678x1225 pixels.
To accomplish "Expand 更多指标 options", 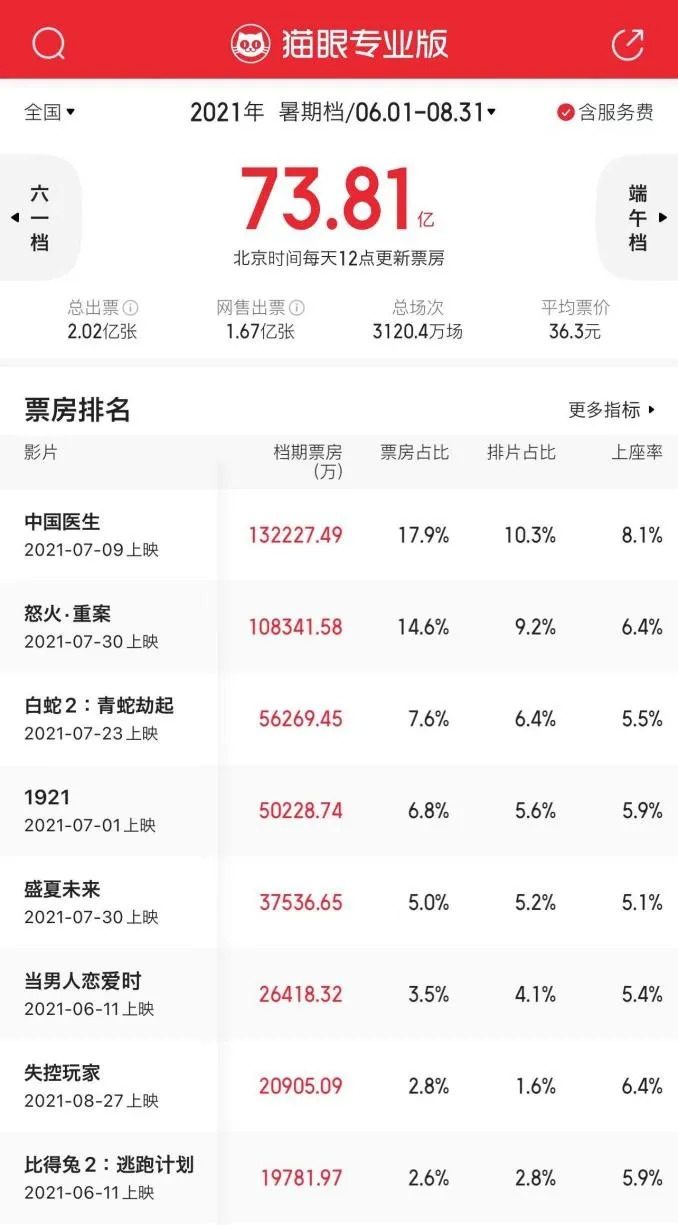I will (612, 410).
